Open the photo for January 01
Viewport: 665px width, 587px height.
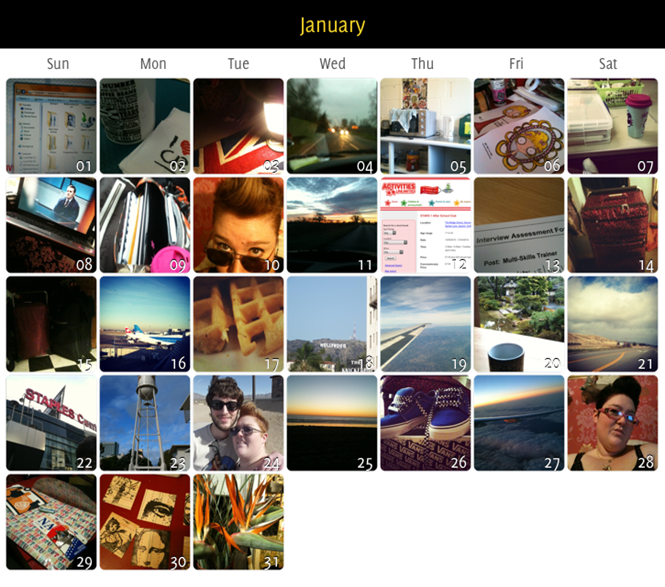pyautogui.click(x=51, y=126)
